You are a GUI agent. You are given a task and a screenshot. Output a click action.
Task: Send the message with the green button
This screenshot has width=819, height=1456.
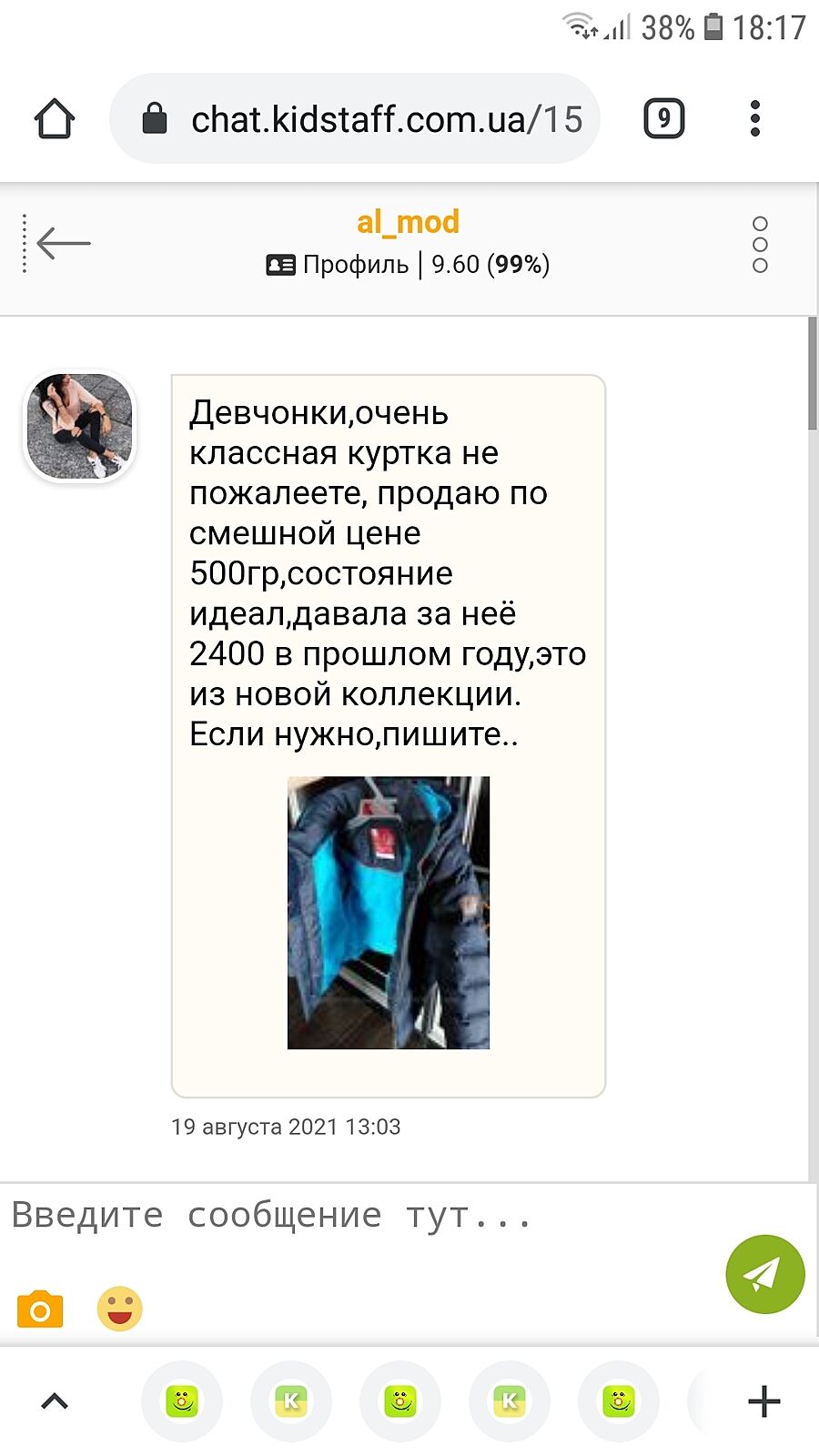(764, 1273)
